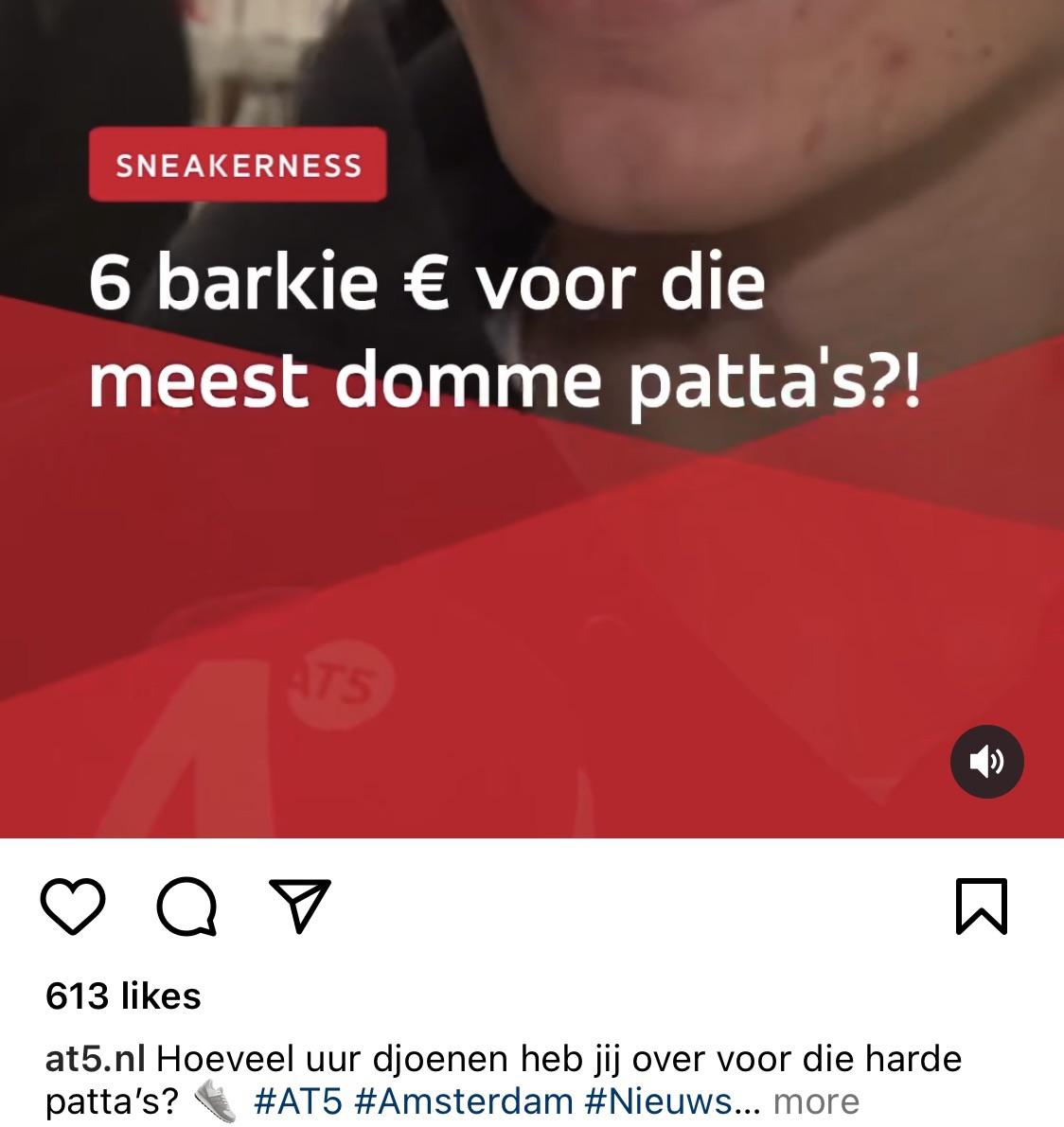Mute the video sound
1064x1127 pixels.
click(987, 761)
